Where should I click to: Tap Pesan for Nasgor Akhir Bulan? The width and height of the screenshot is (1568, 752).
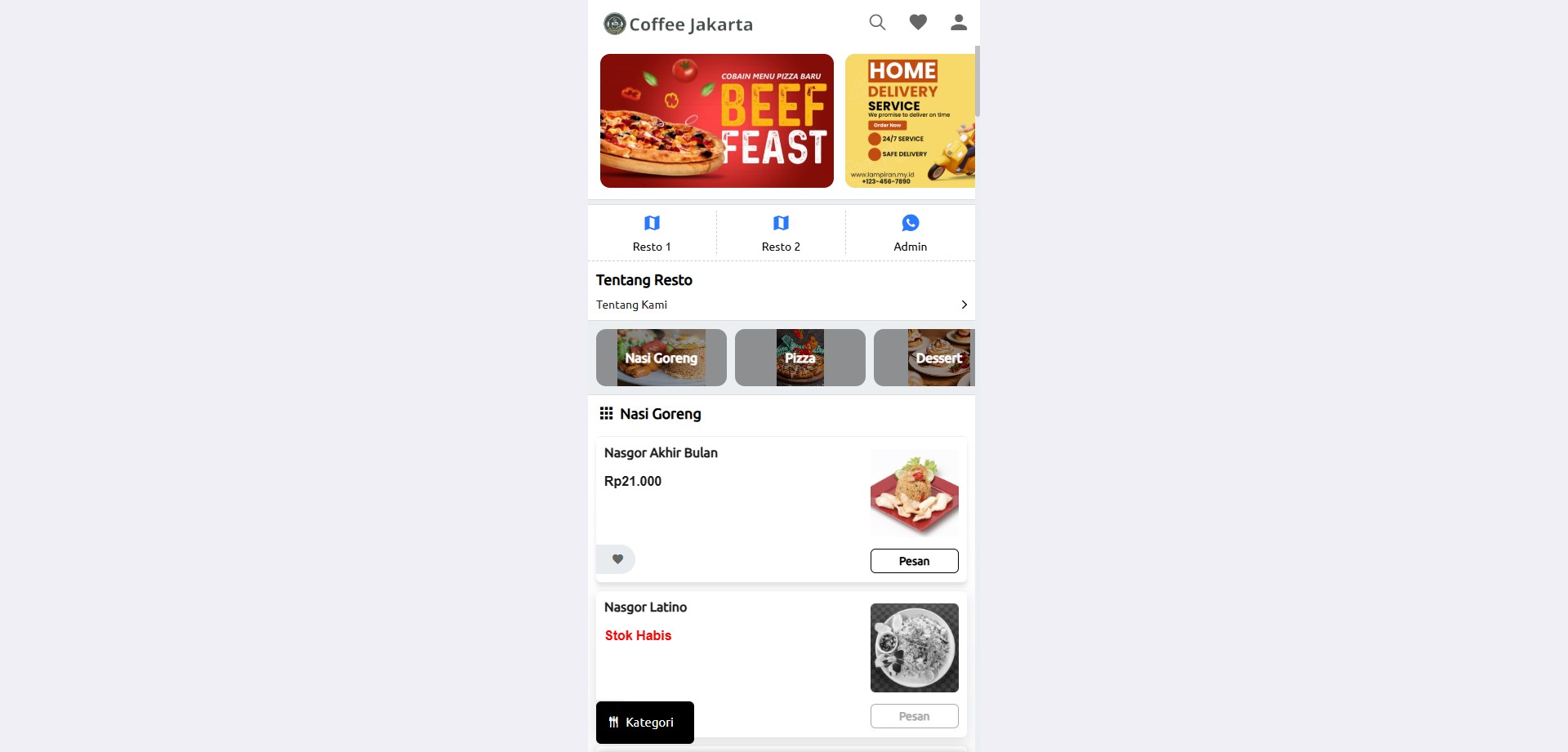[914, 561]
